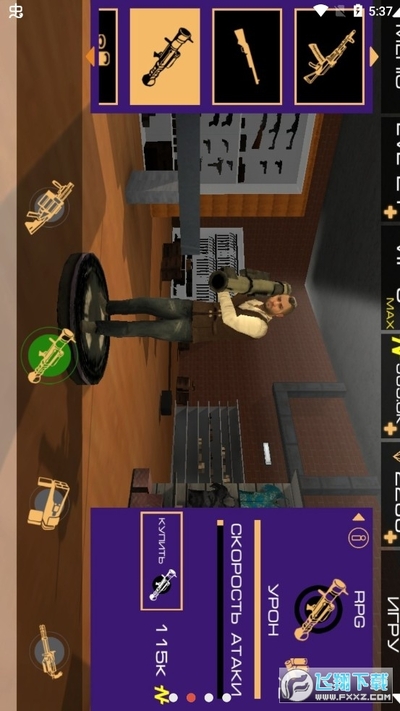Add gems with the plus next to 2200
Screen dimensions: 400x711
(390, 537)
